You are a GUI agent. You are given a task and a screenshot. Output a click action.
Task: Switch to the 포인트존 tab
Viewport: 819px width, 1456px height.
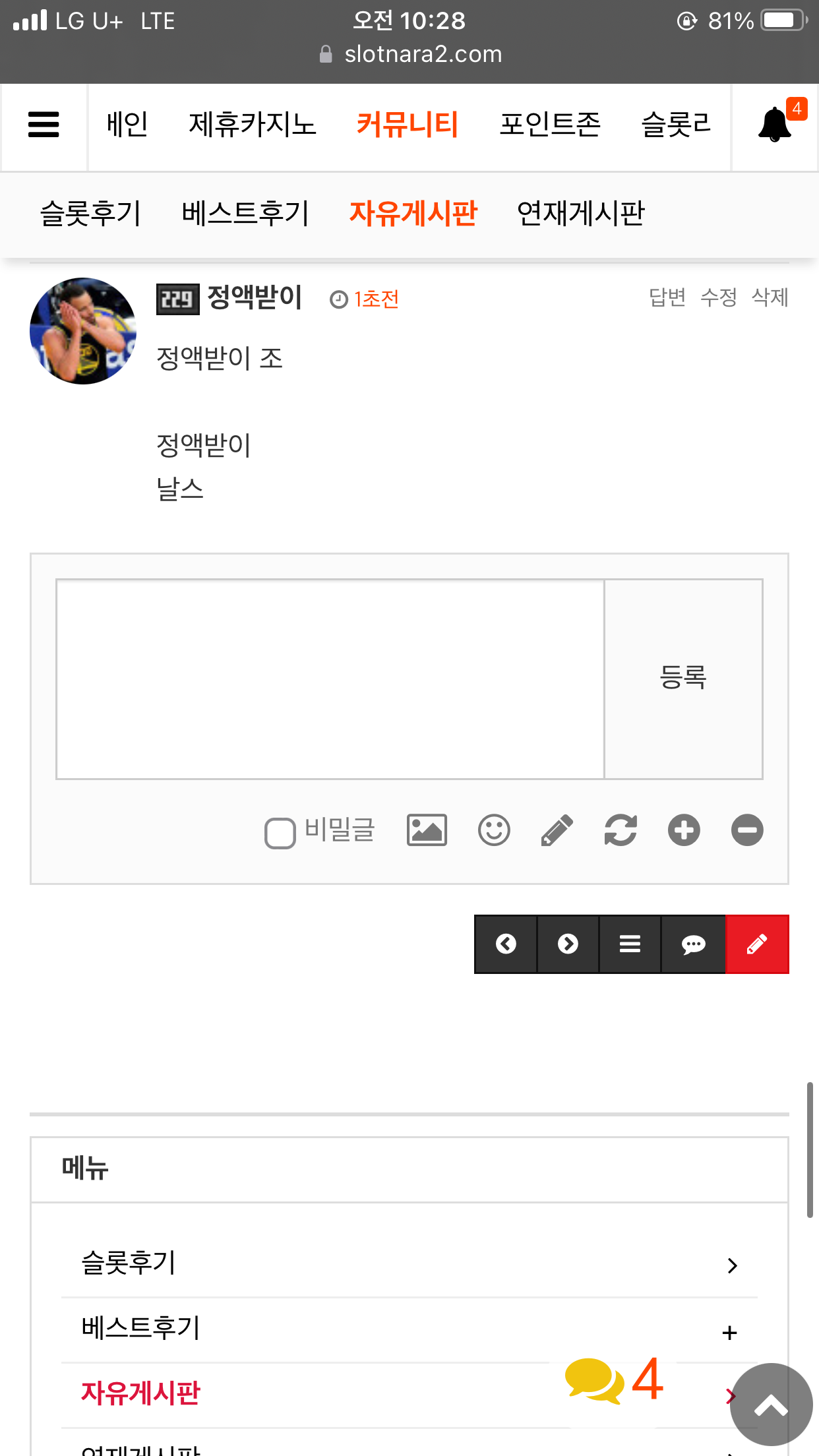550,124
